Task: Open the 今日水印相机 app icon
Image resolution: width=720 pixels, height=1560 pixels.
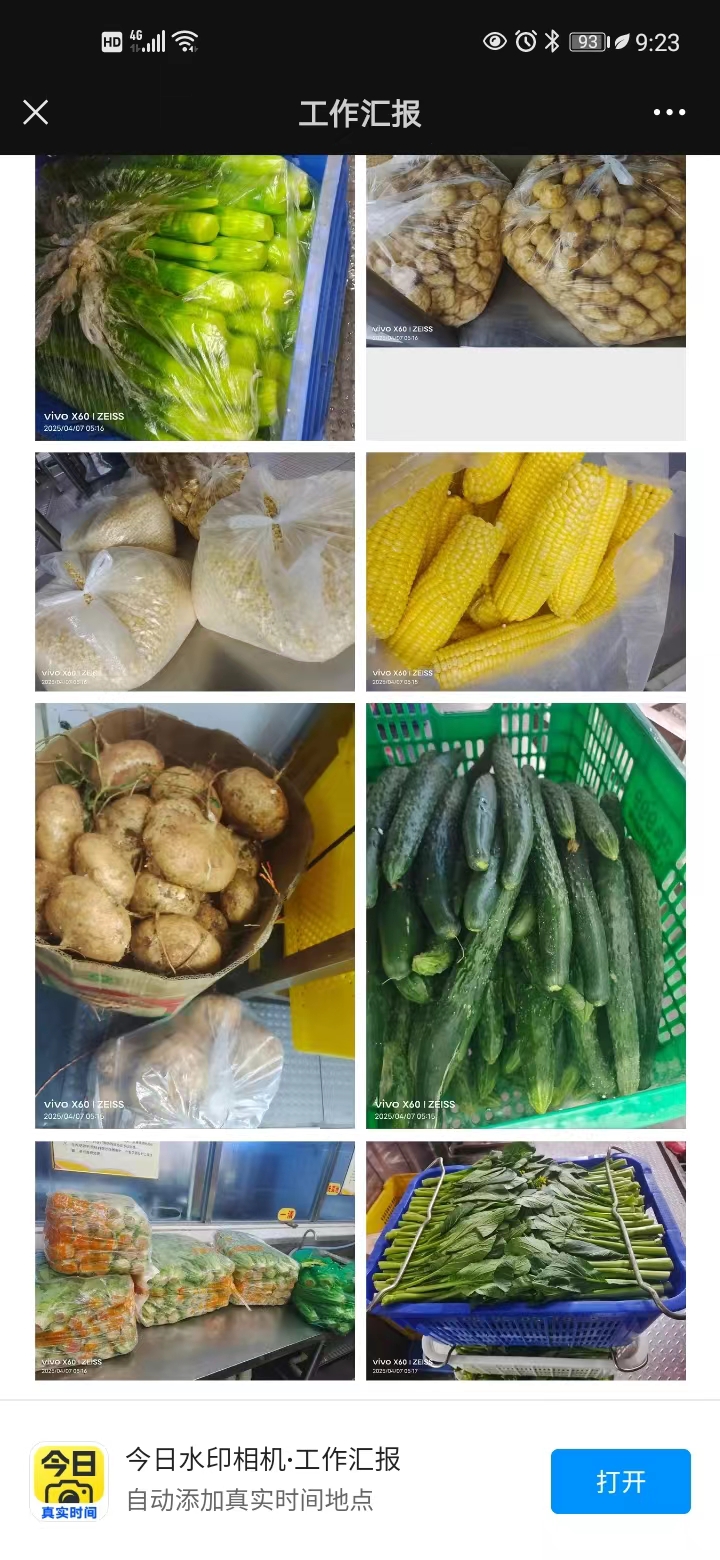Action: click(x=69, y=1481)
